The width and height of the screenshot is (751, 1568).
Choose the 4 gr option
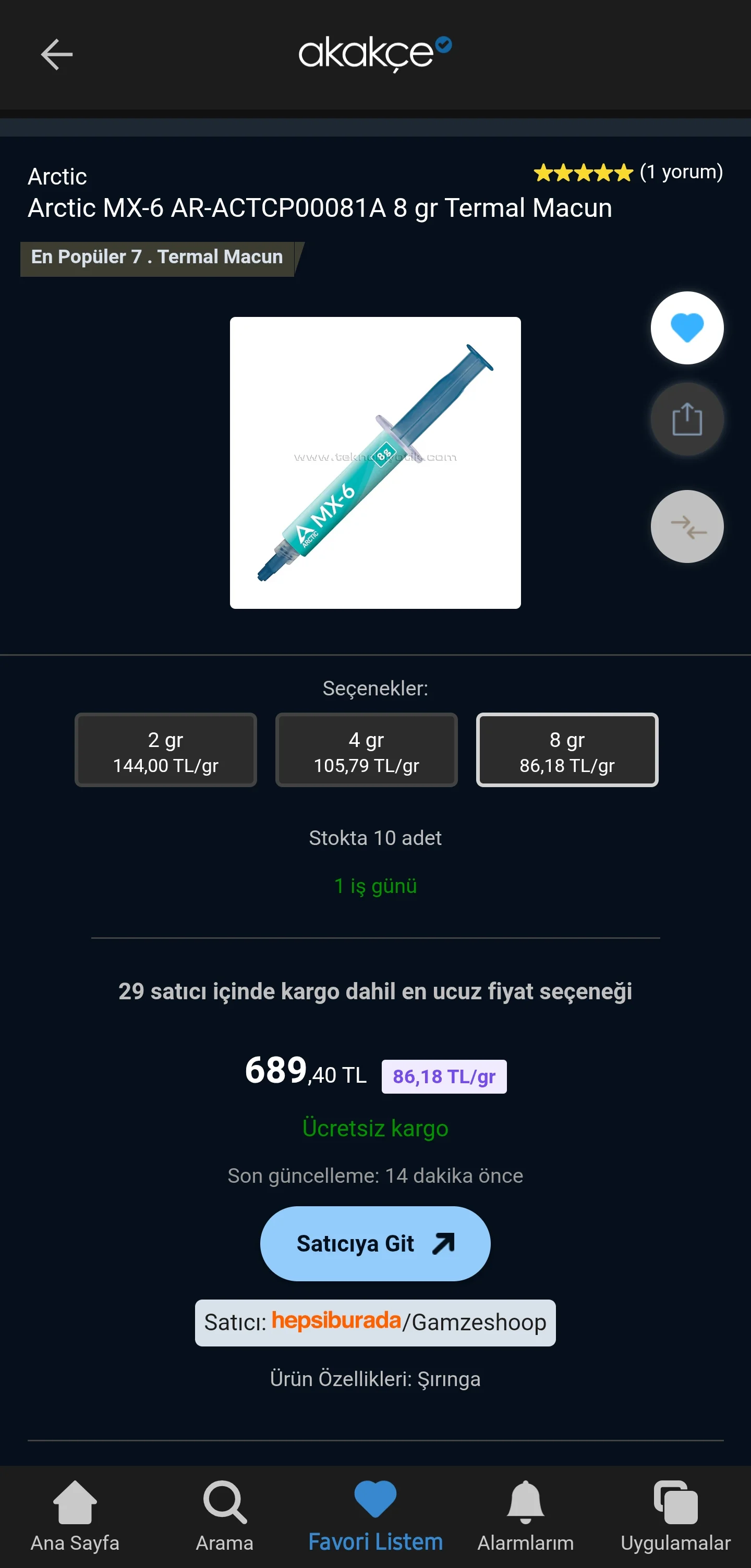[366, 750]
